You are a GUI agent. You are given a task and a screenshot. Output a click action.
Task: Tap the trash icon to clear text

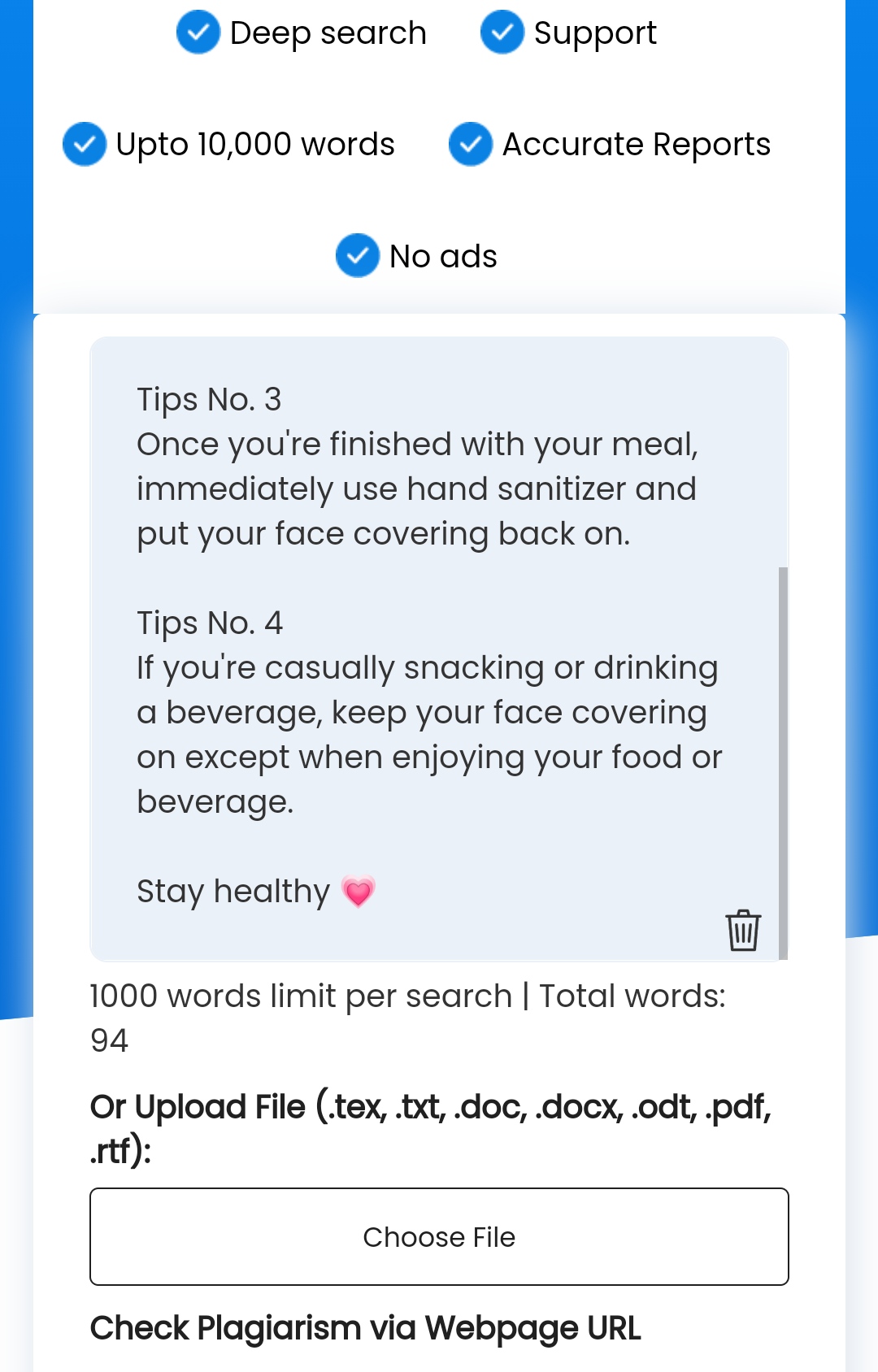point(743,930)
